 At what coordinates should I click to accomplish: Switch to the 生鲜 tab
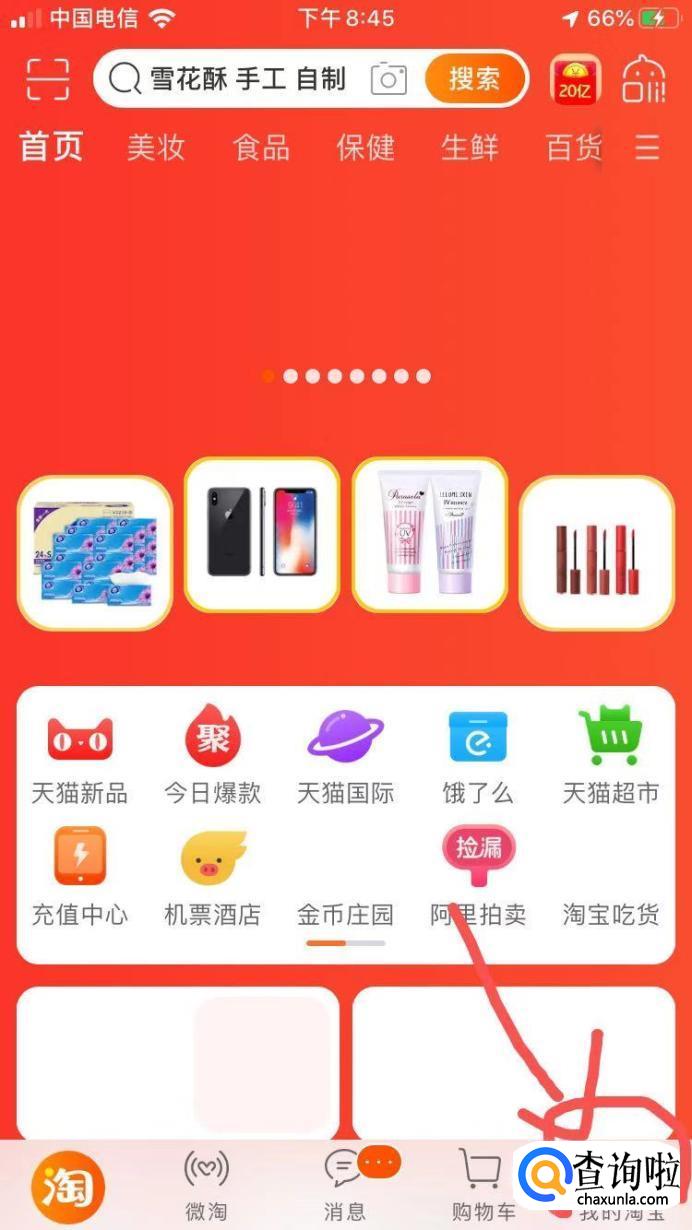click(x=470, y=148)
